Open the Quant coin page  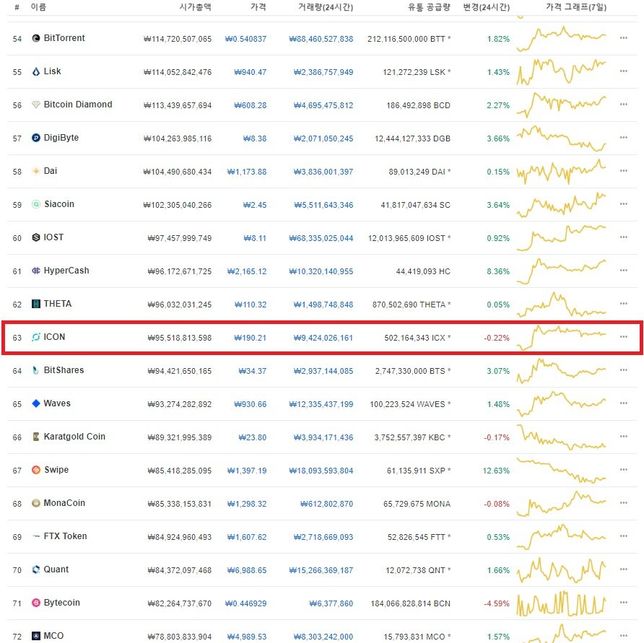tap(56, 570)
